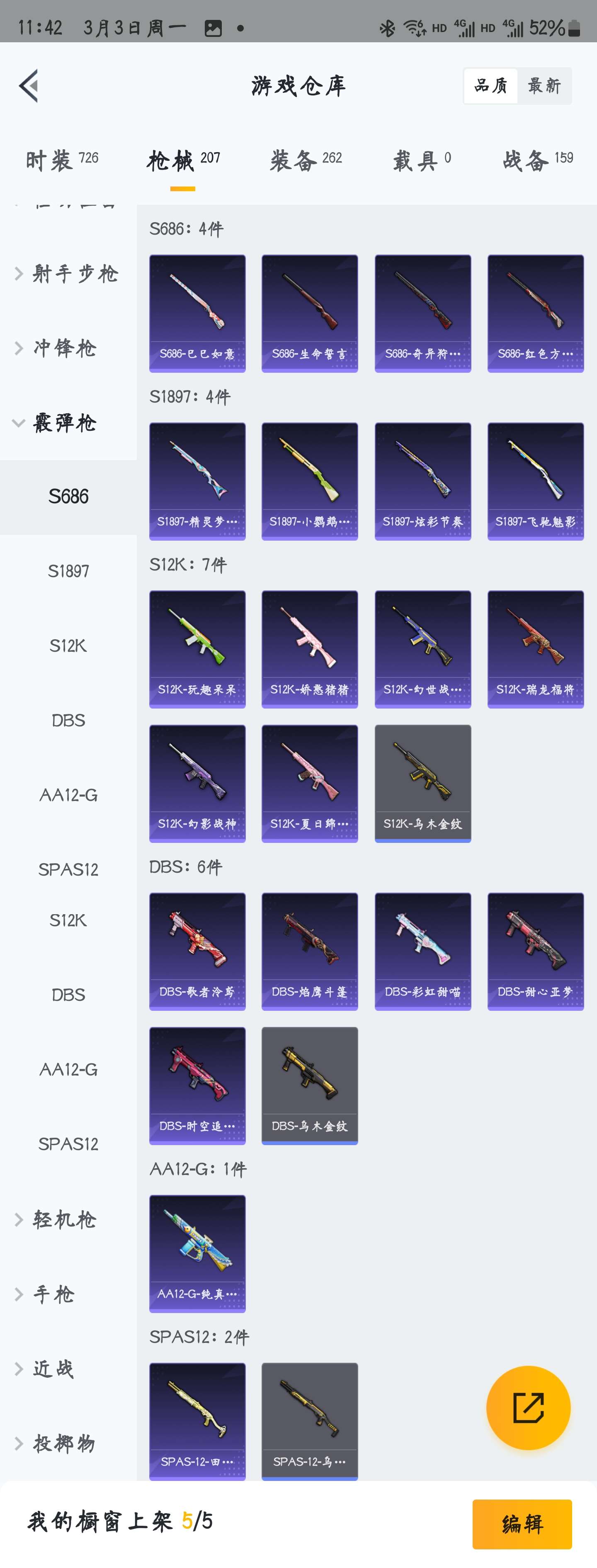Select S1897 in the sidebar
Viewport: 597px width, 1568px height.
coord(68,571)
